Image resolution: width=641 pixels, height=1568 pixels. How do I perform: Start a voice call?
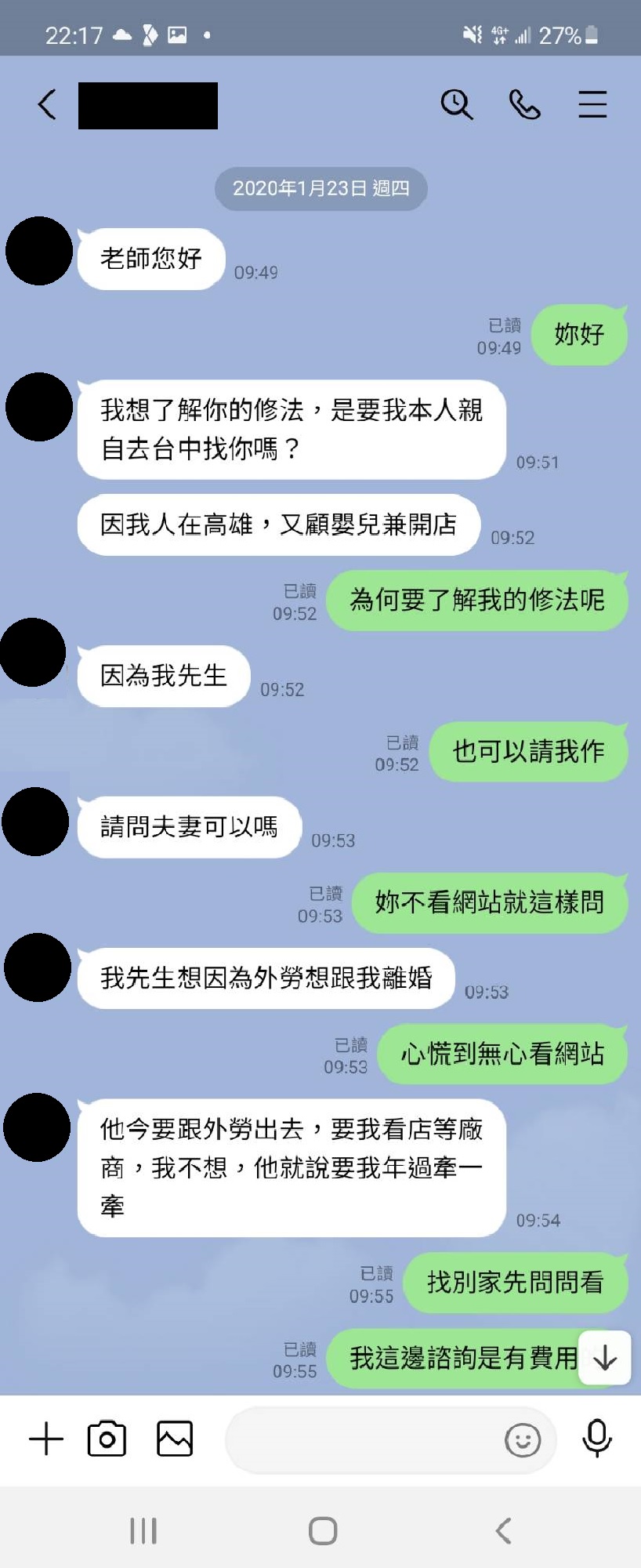[x=524, y=104]
